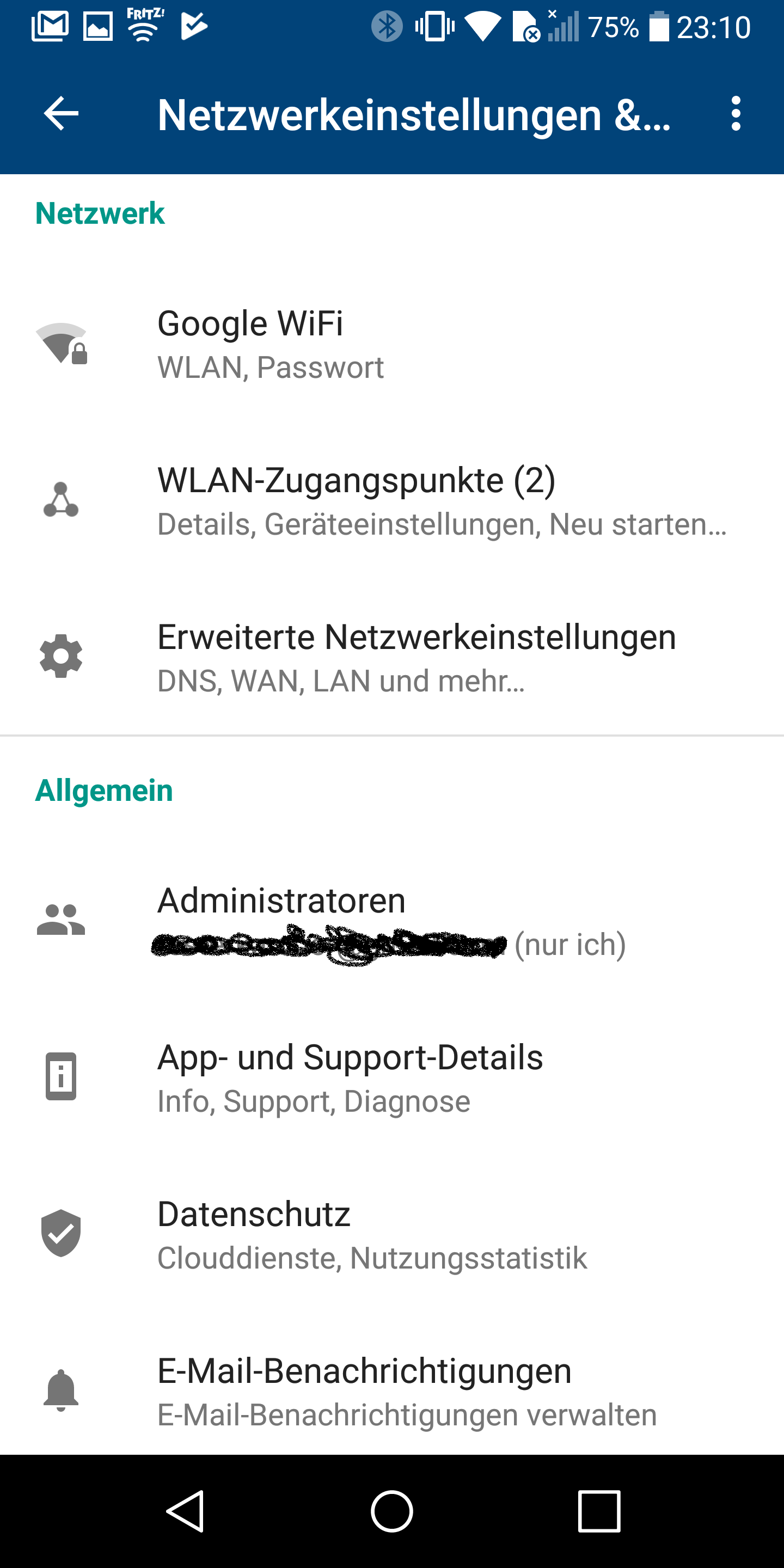Go back using the app bar arrow
The image size is (784, 1568).
pos(62,114)
